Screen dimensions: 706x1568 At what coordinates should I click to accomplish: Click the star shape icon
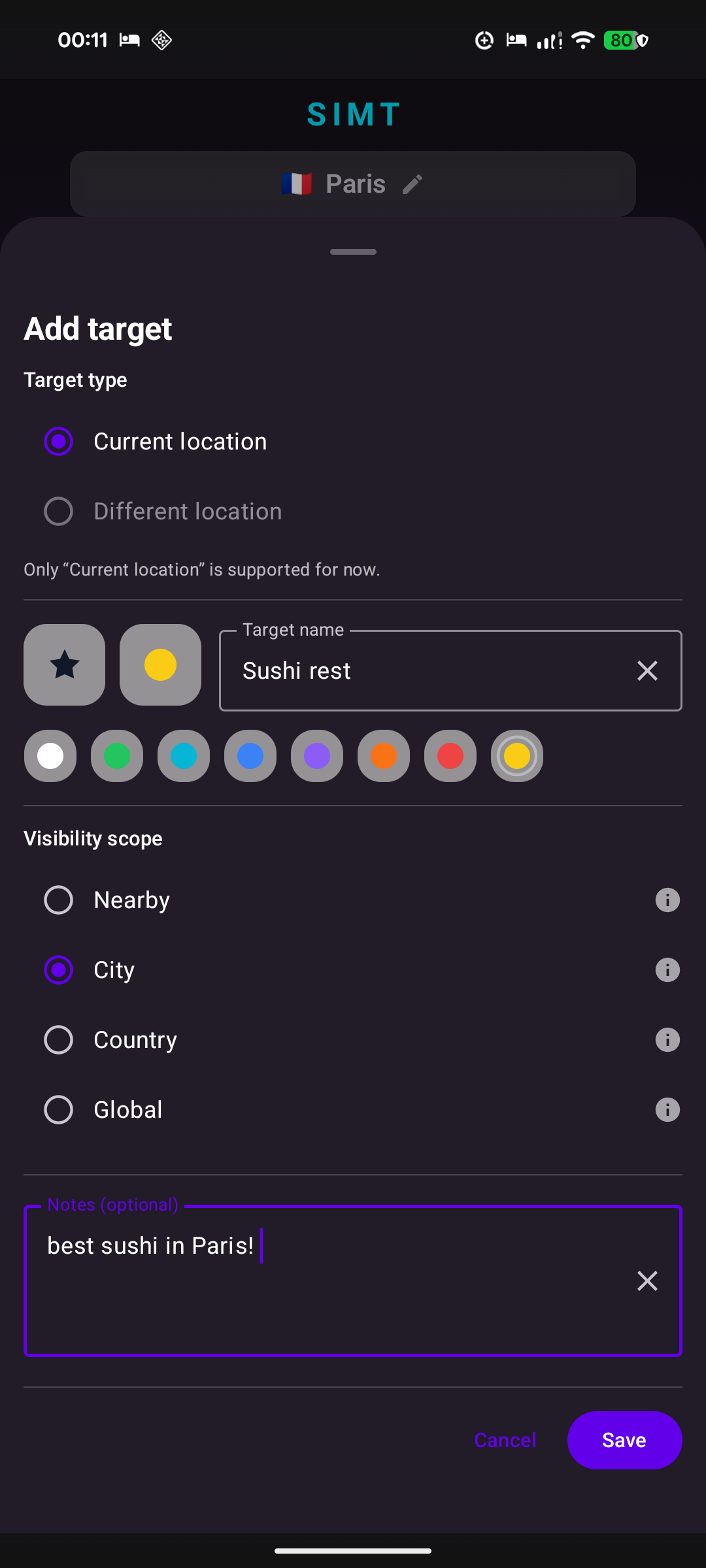tap(64, 664)
